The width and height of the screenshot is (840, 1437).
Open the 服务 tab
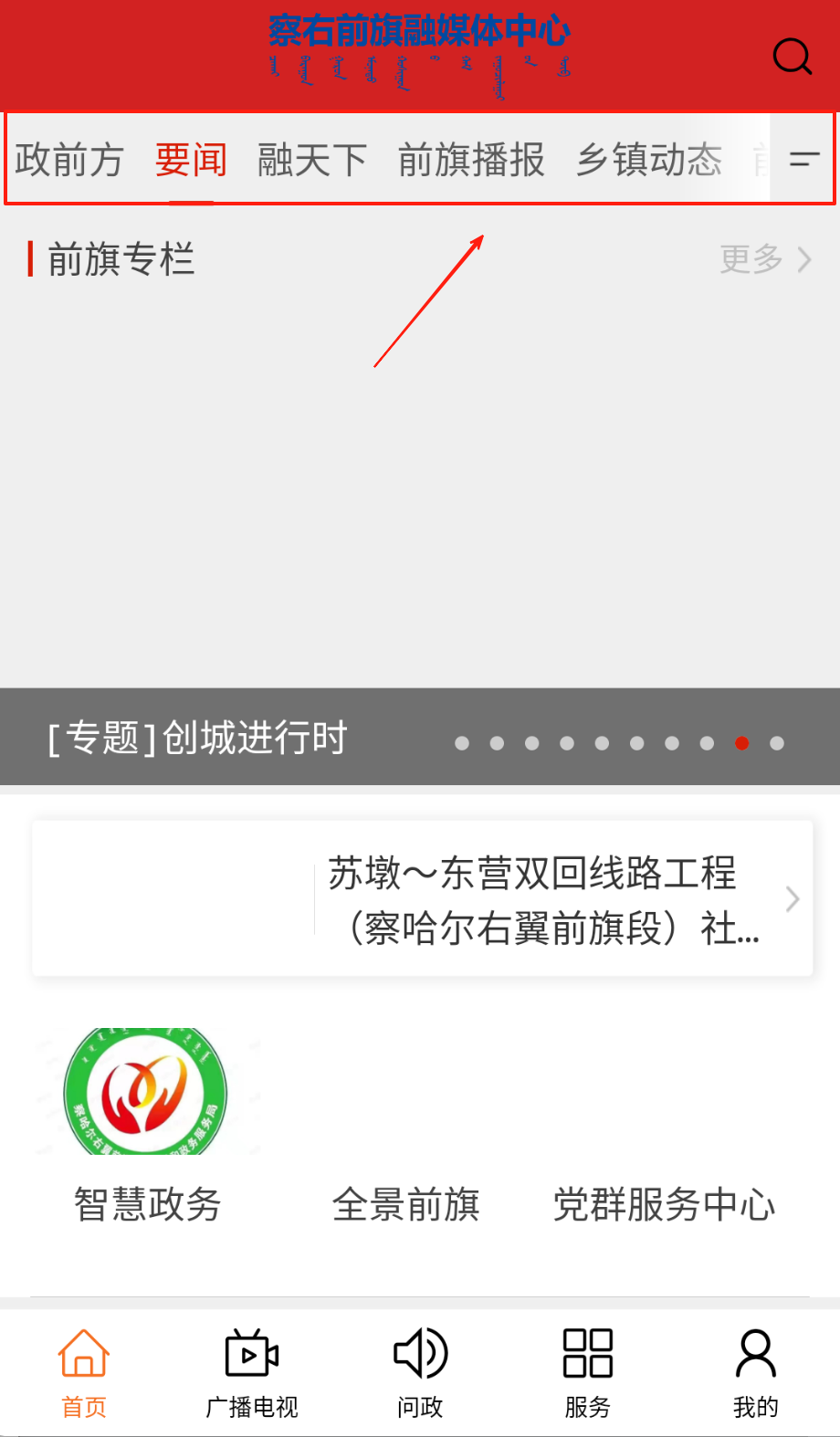pyautogui.click(x=587, y=1372)
